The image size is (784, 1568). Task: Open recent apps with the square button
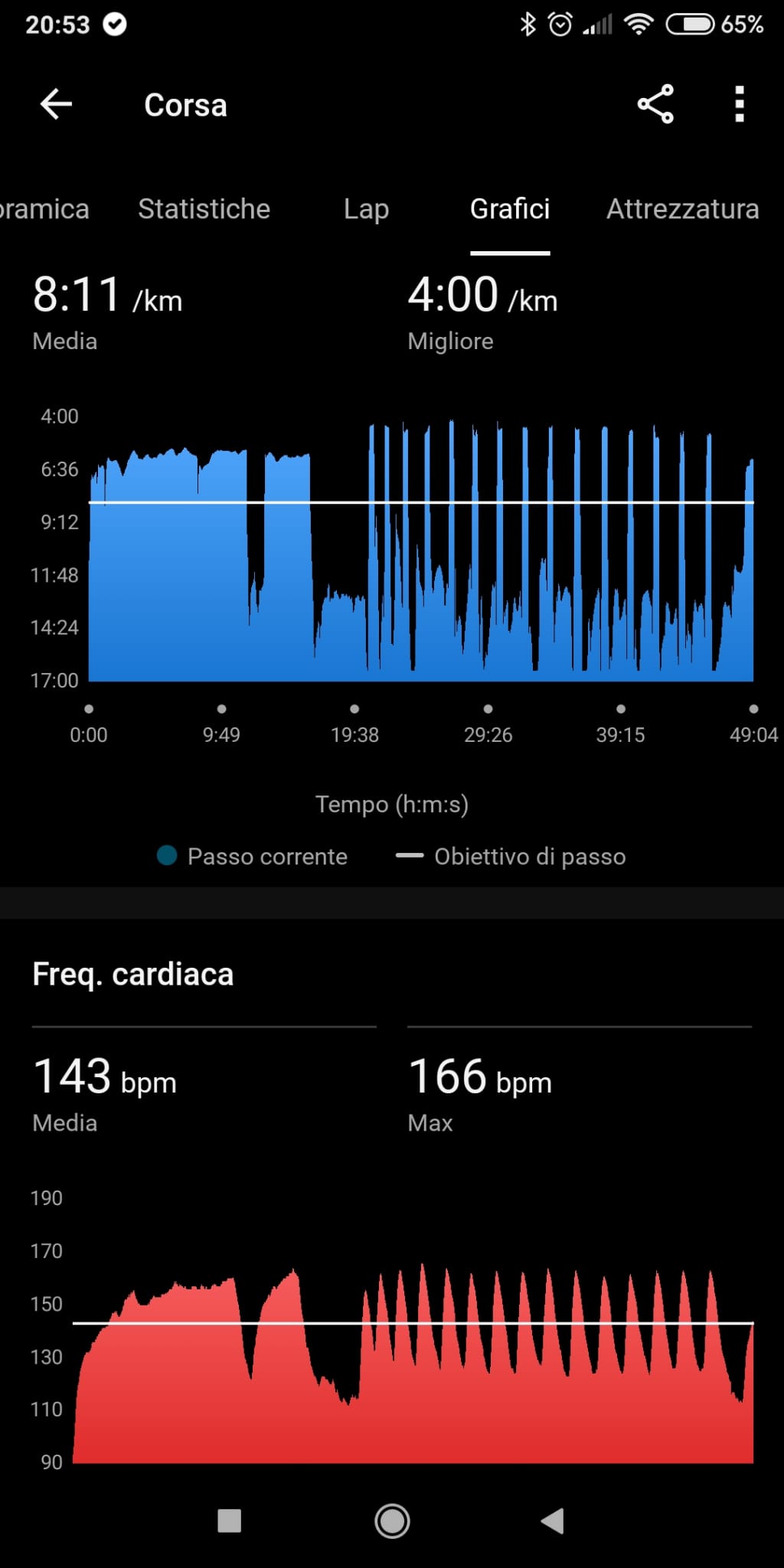229,1521
